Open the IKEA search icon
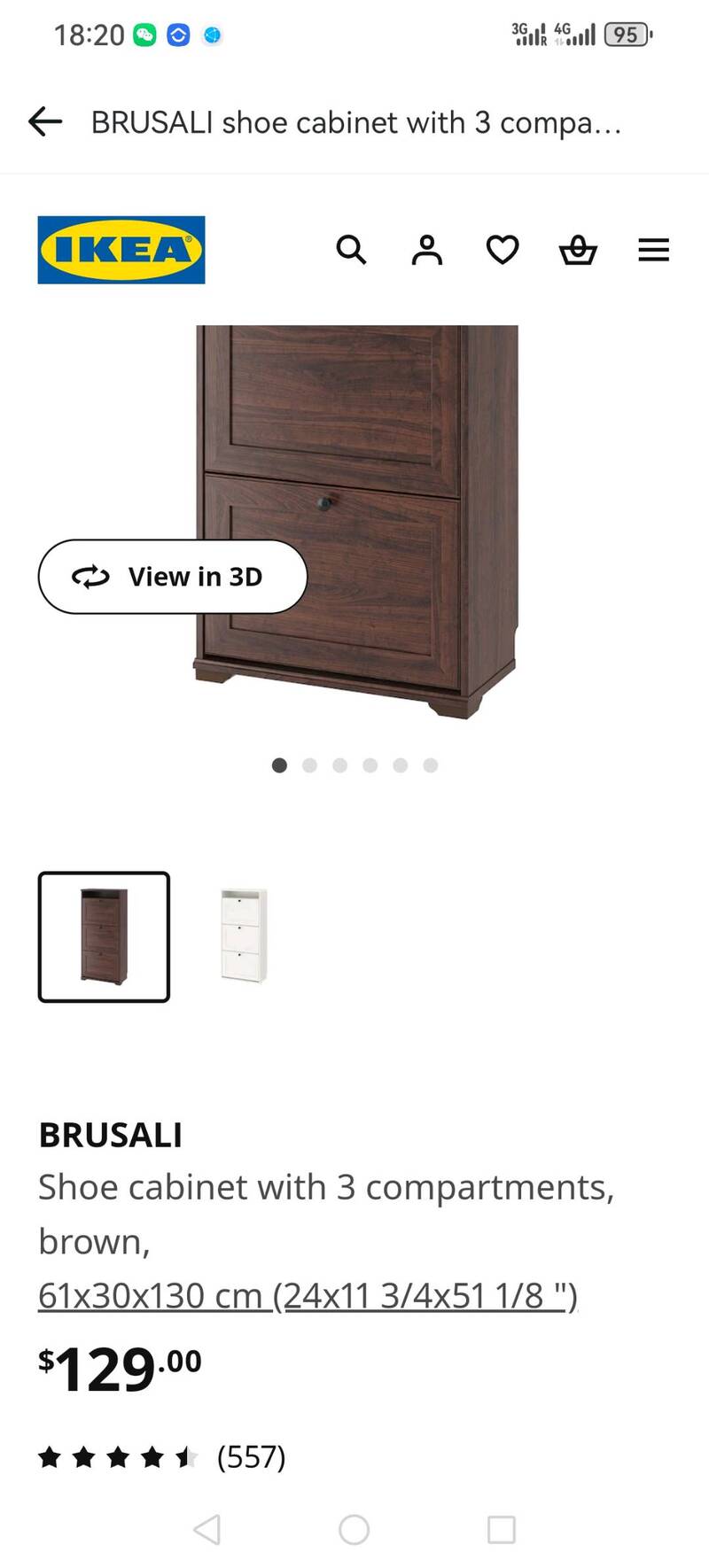The image size is (709, 1568). point(351,250)
